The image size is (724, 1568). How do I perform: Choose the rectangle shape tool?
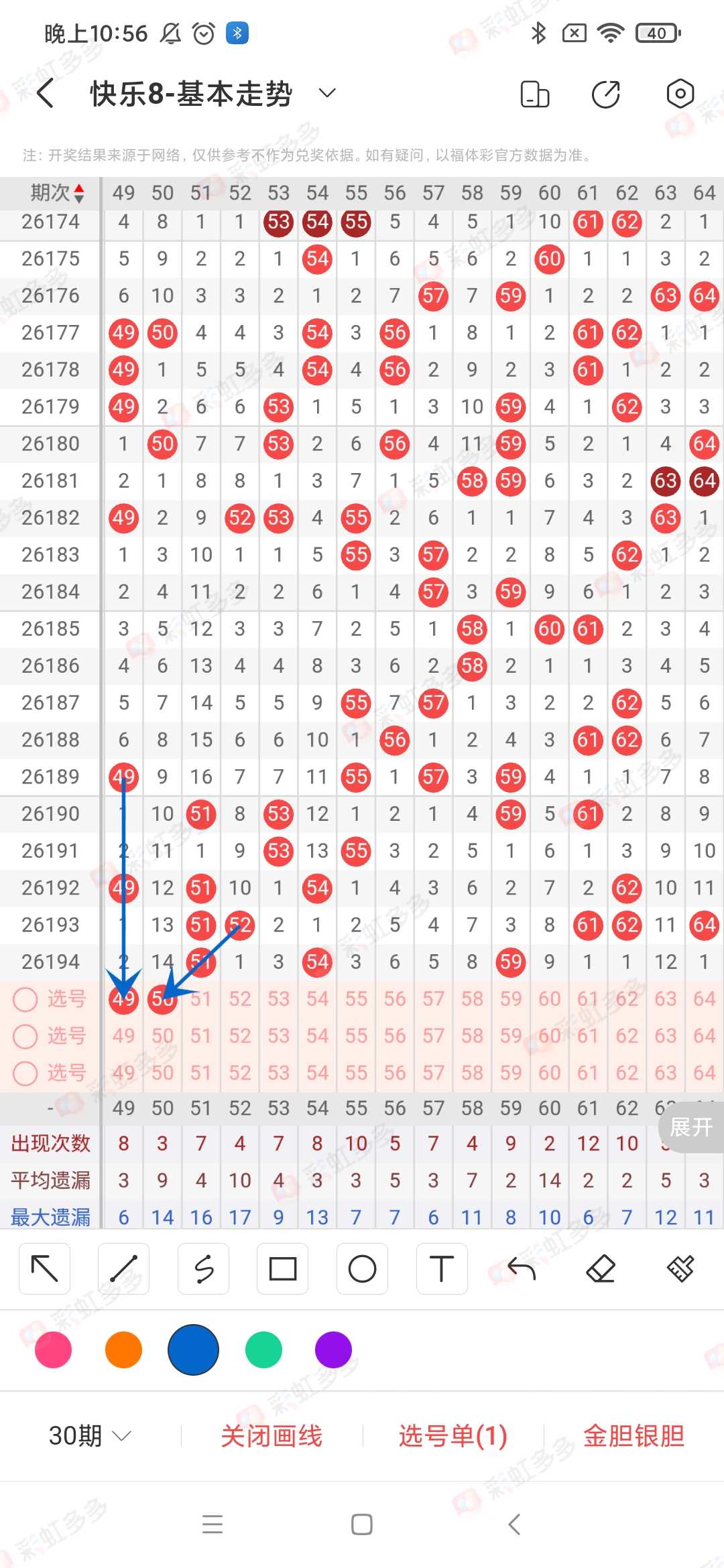[283, 1268]
